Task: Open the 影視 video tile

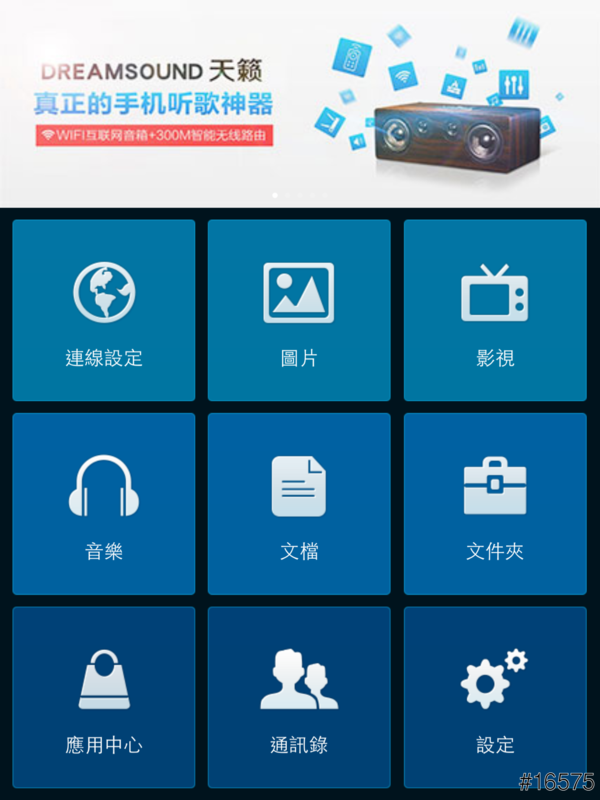Action: pos(495,310)
